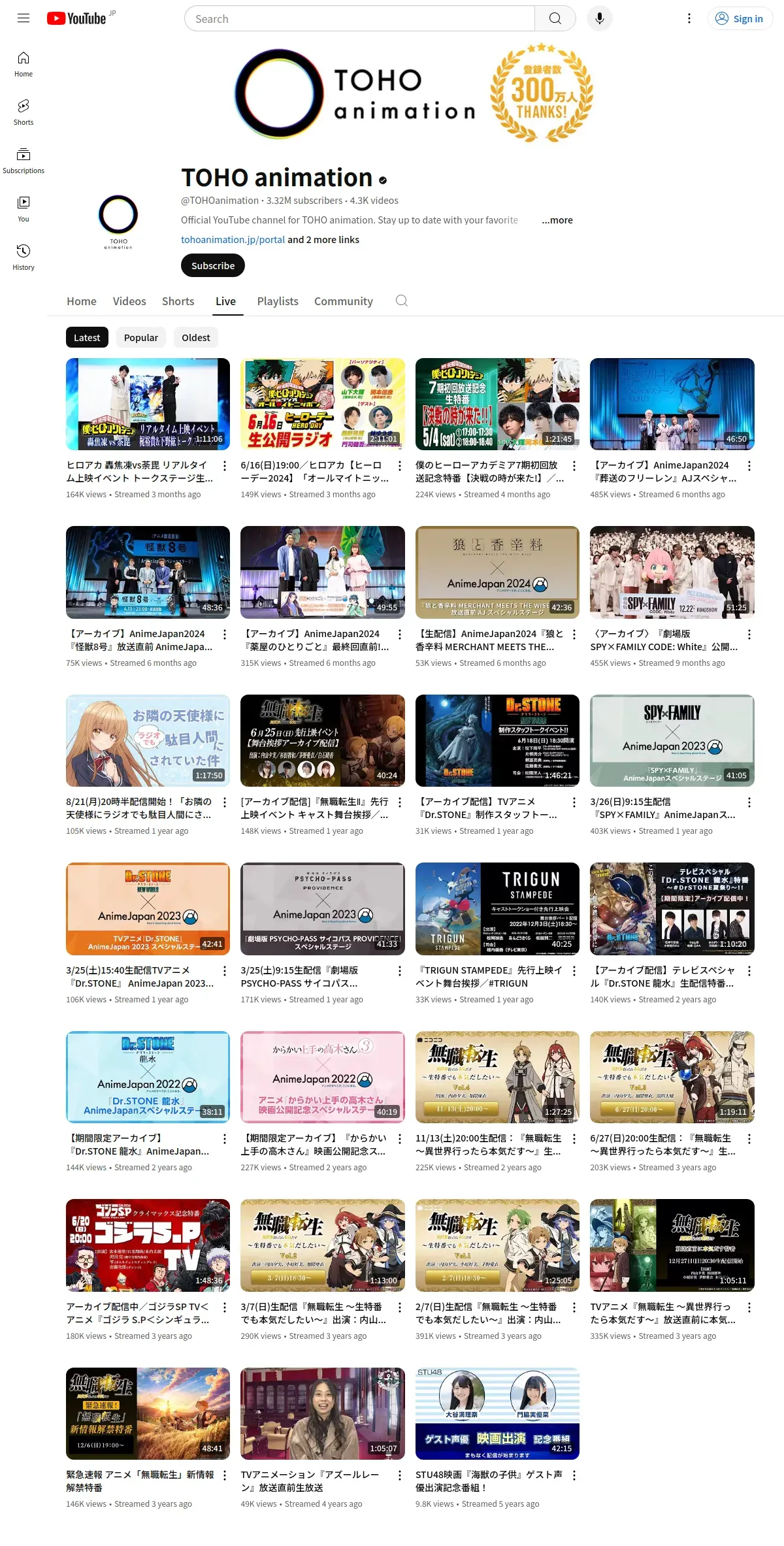The height and width of the screenshot is (1546, 784).
Task: Watch the STU48 海獣の子供 guest voice stream
Action: pyautogui.click(x=497, y=1413)
